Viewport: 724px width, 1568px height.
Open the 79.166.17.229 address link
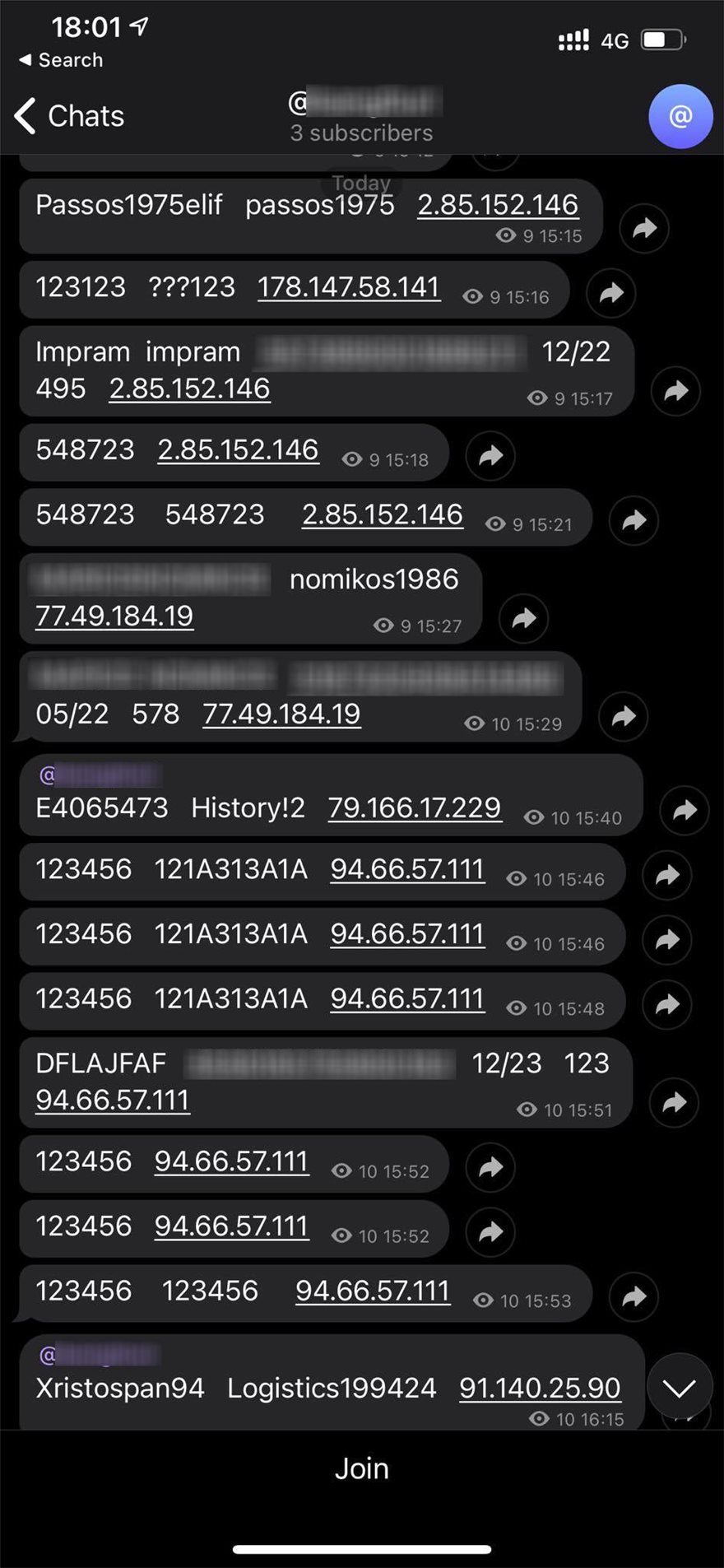415,808
